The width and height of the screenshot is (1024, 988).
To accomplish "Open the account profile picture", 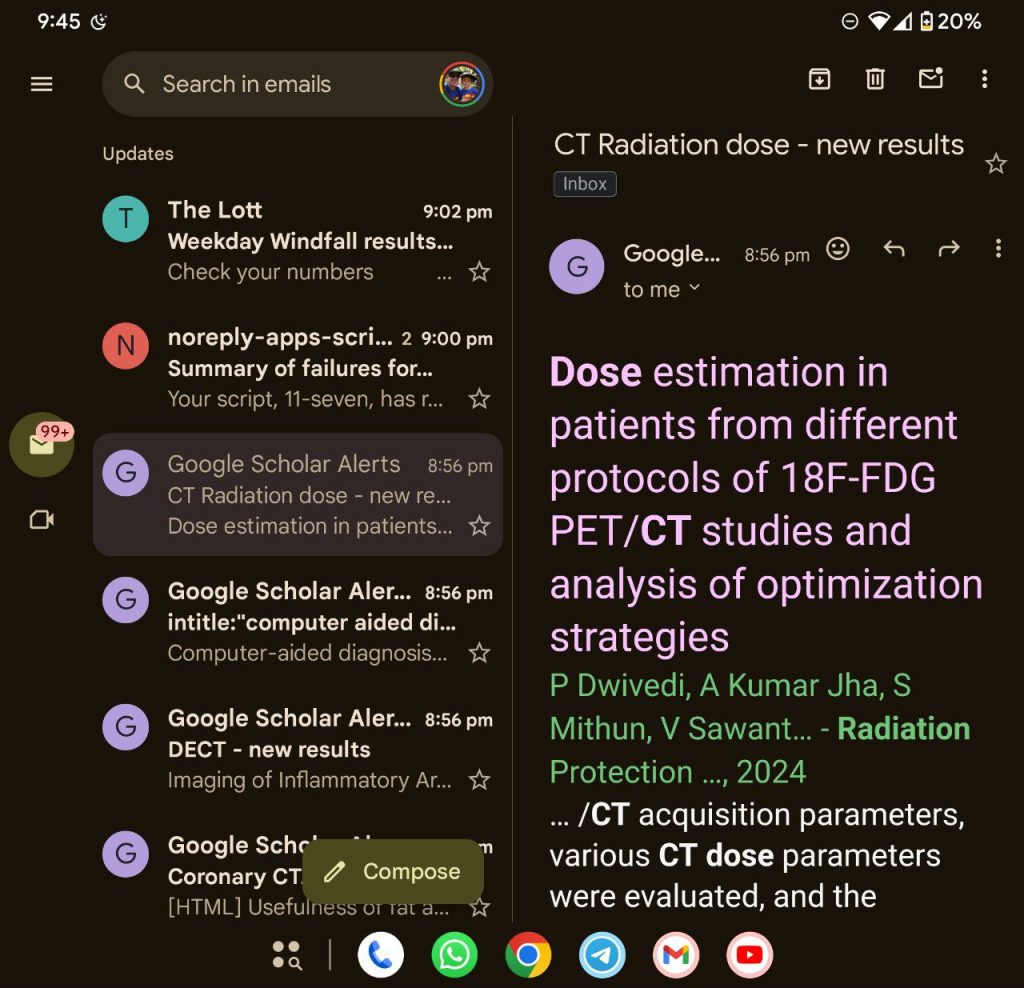I will click(x=462, y=84).
